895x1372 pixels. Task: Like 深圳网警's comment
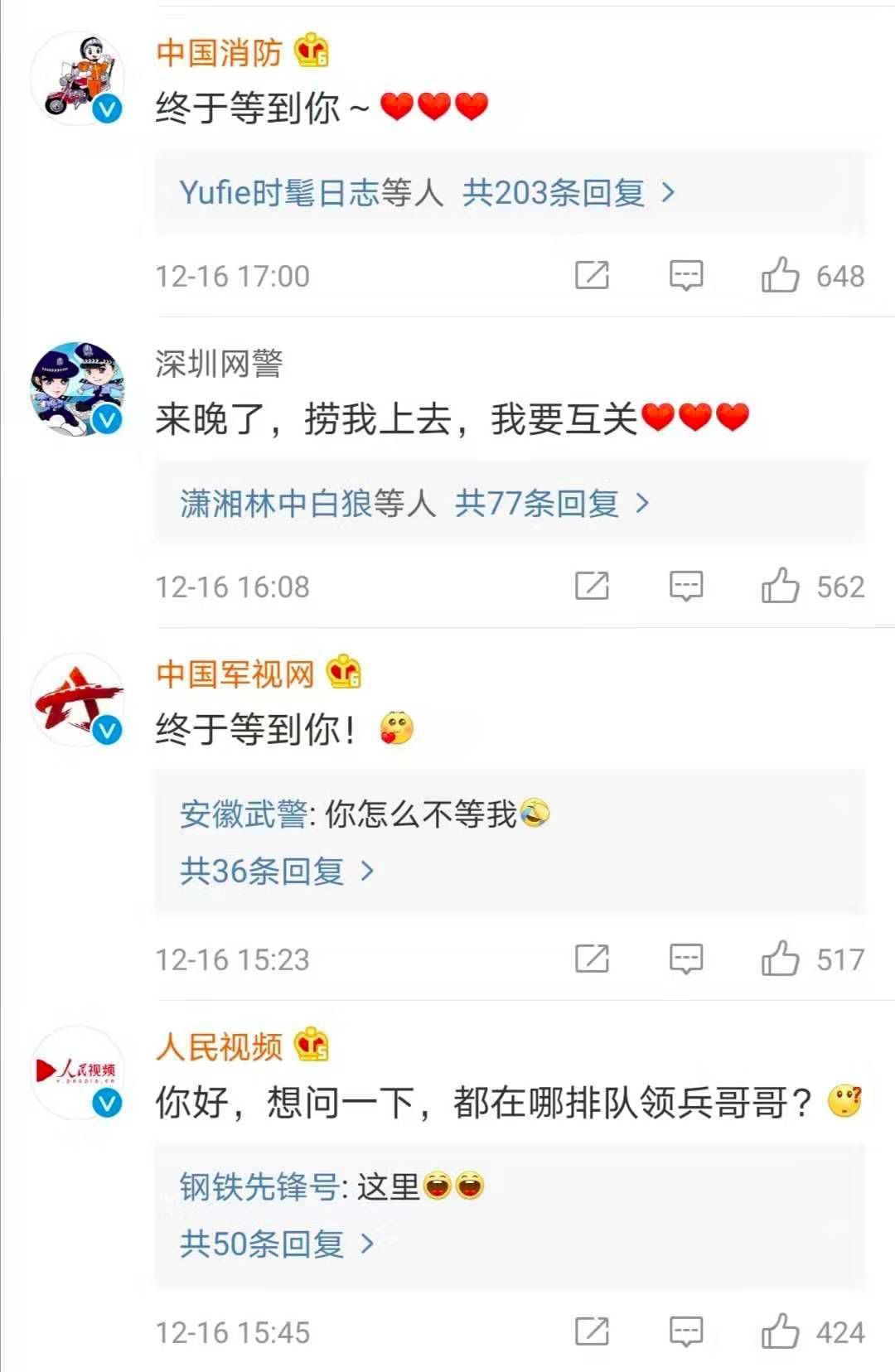point(781,587)
